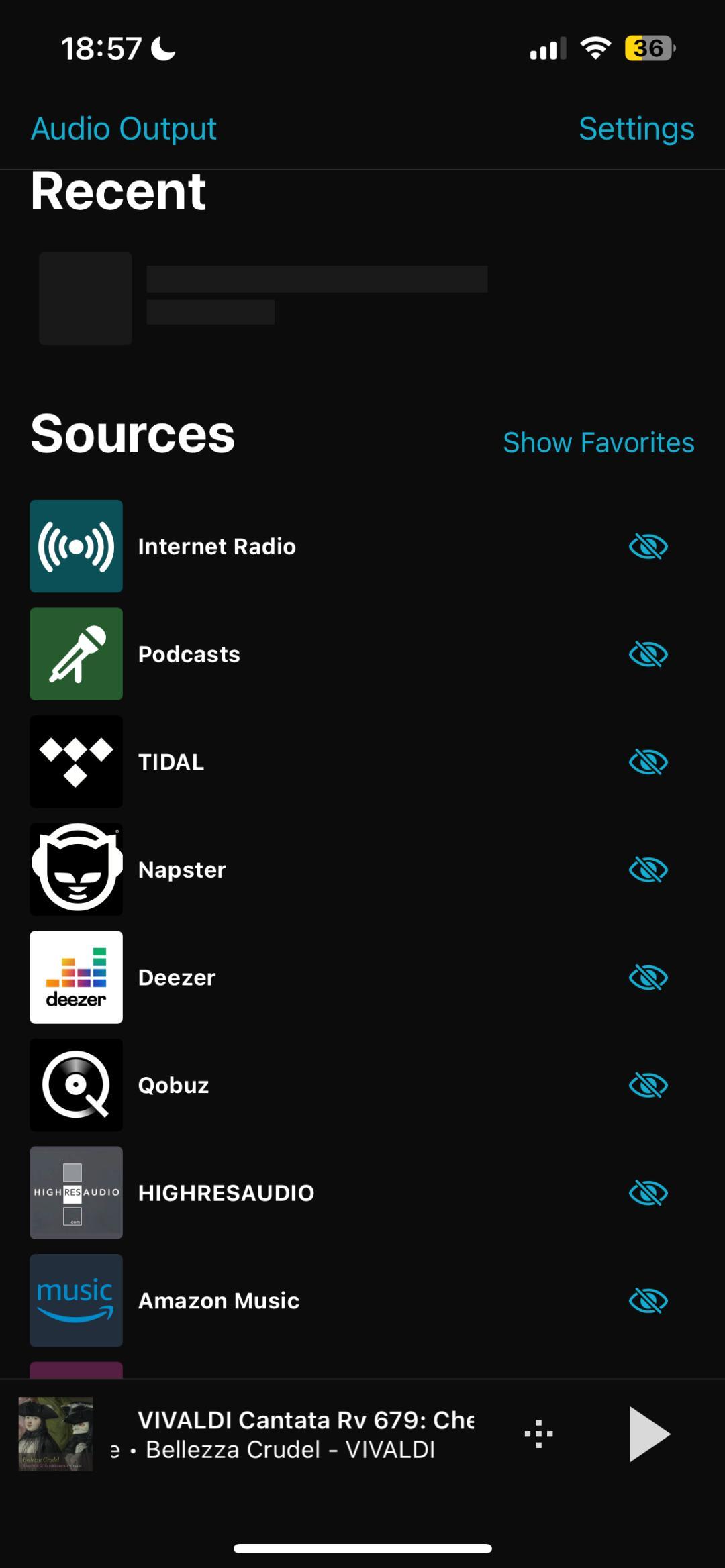Browse the Qobuz source
Viewport: 725px width, 1568px height.
173,1085
